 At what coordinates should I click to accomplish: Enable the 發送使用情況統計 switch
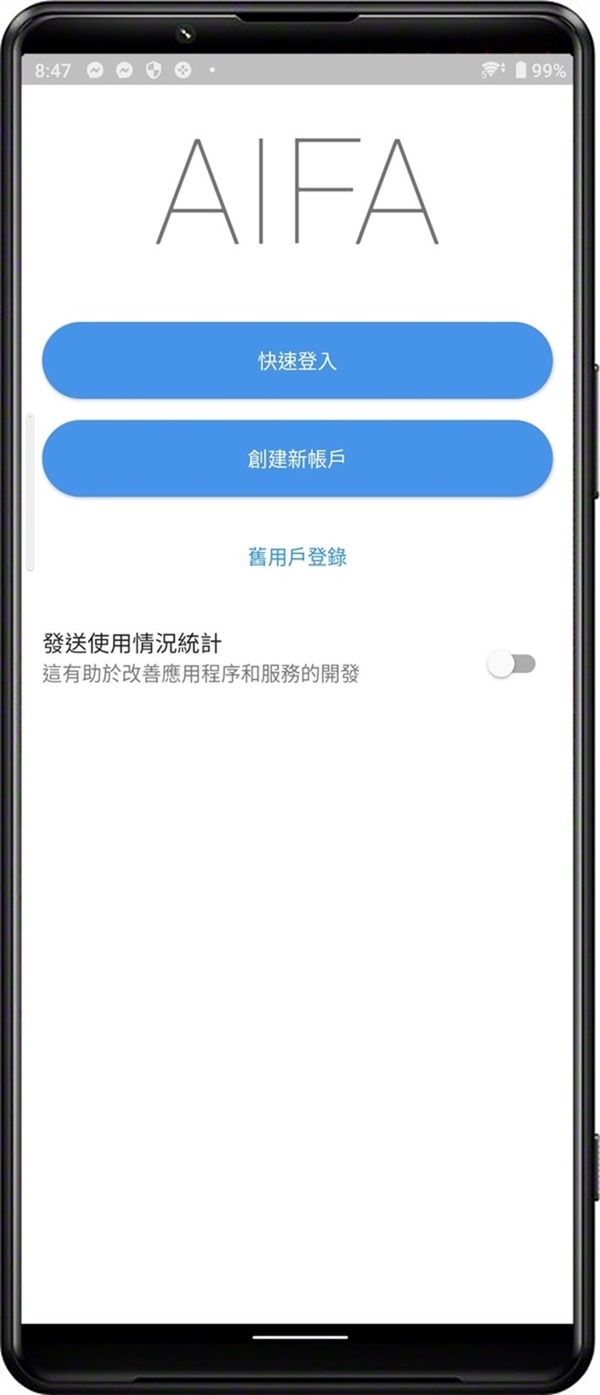point(511,664)
